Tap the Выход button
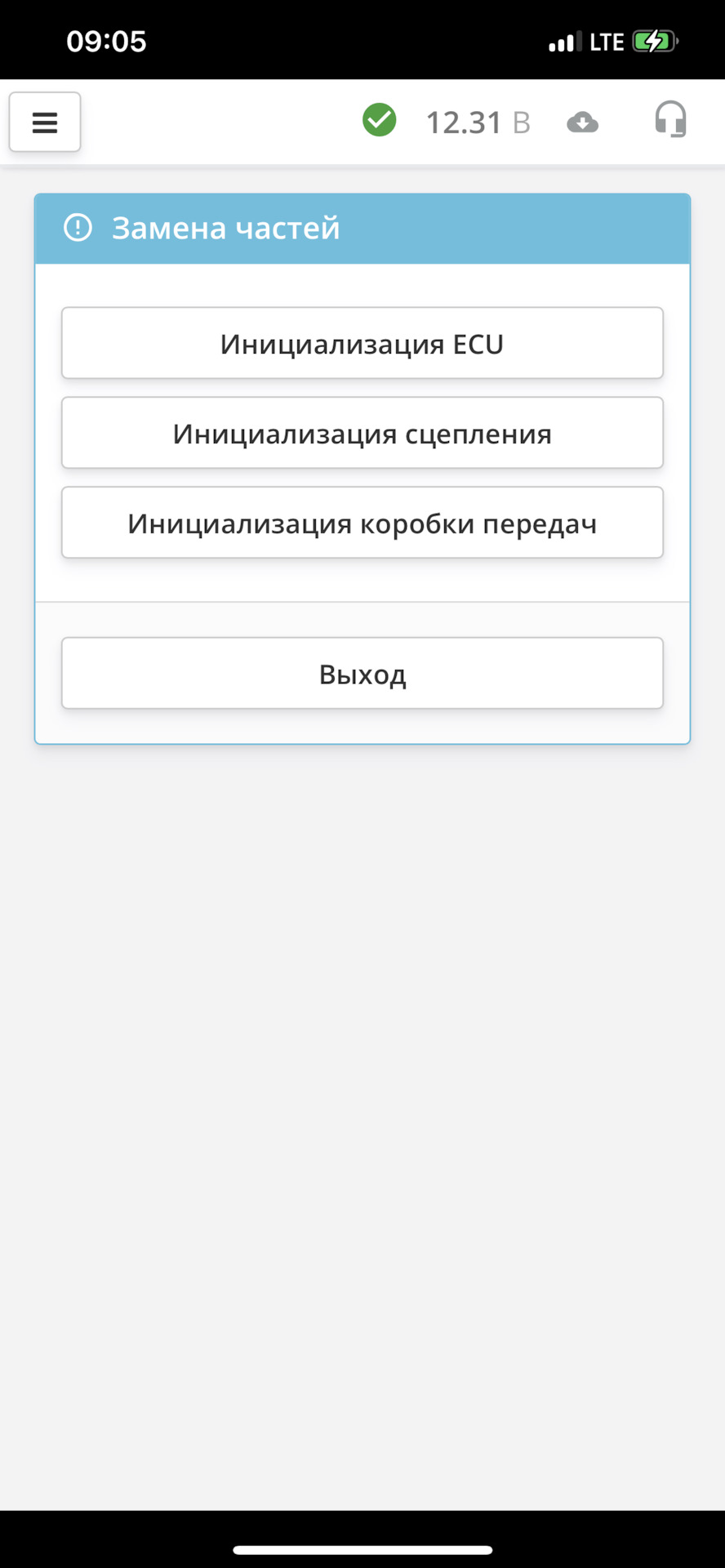 click(x=362, y=674)
